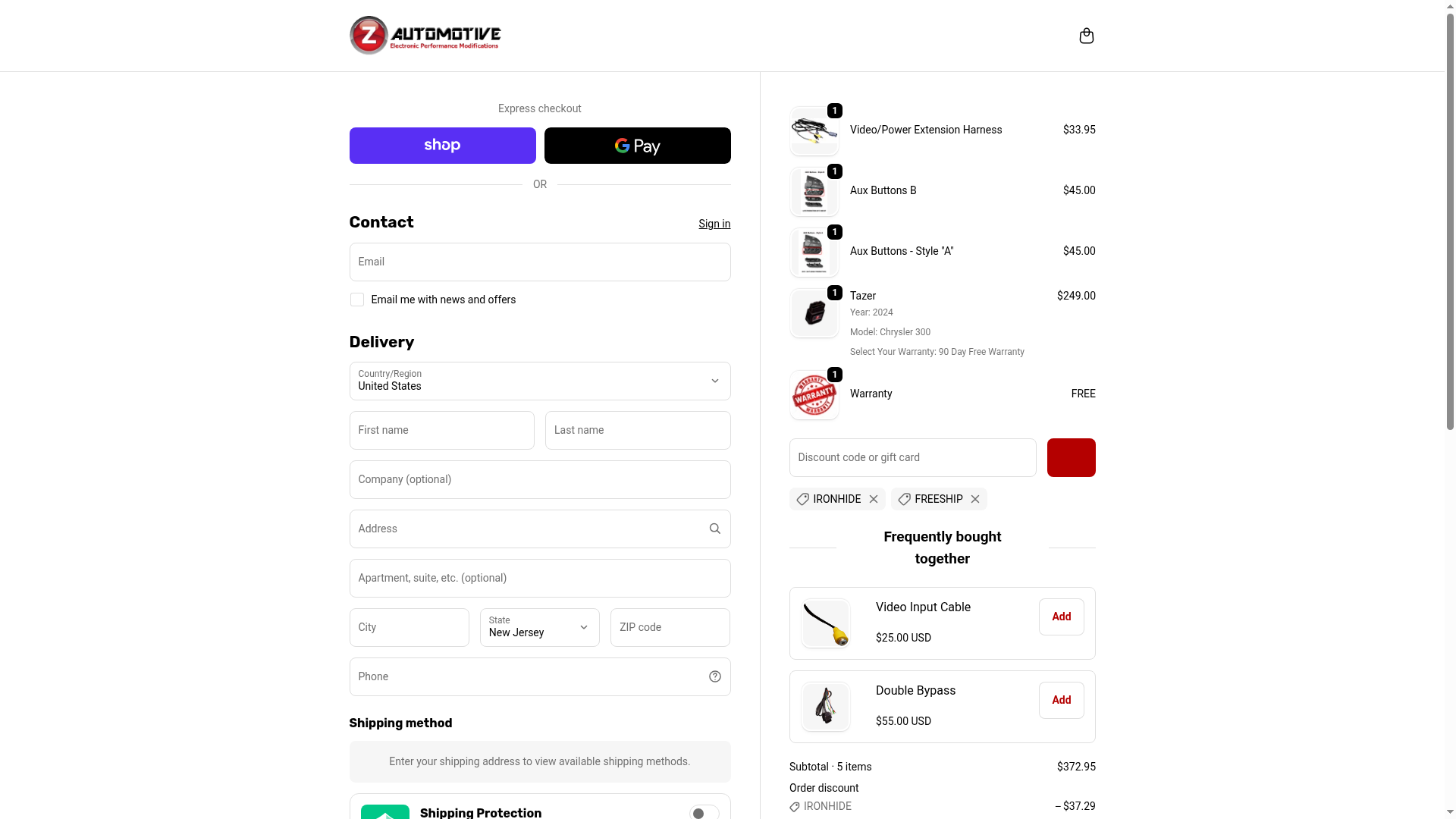
Task: Open the State dropdown showing New Jersey
Action: click(x=539, y=627)
